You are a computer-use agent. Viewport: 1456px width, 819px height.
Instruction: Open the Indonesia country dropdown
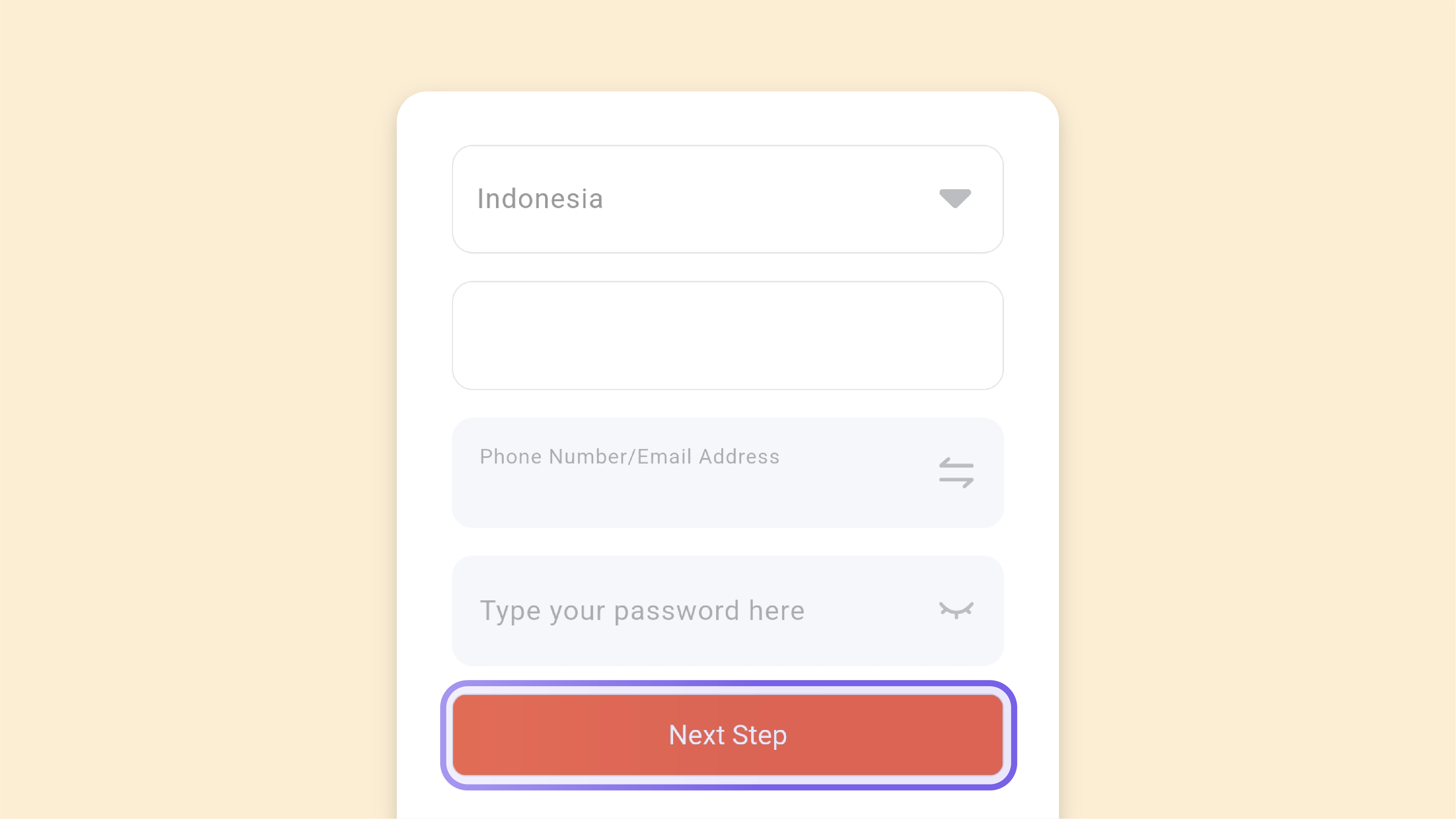727,199
